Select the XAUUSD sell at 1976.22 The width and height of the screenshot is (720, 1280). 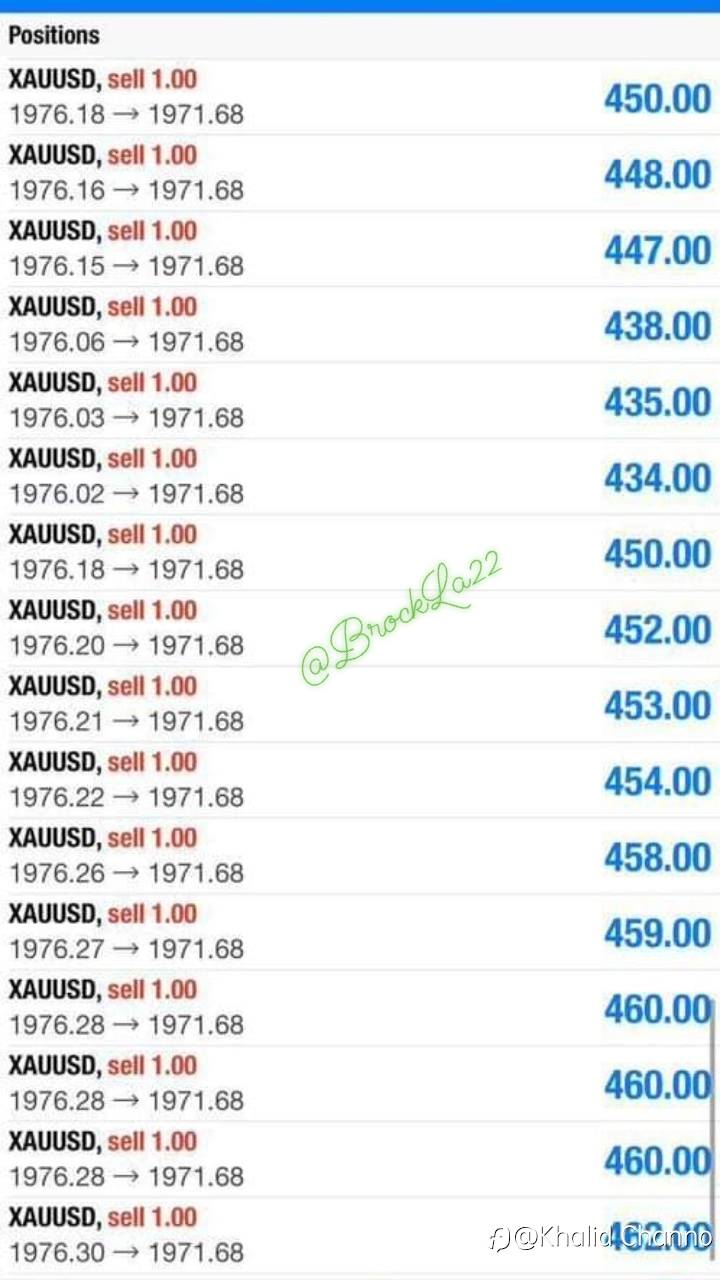[360, 781]
